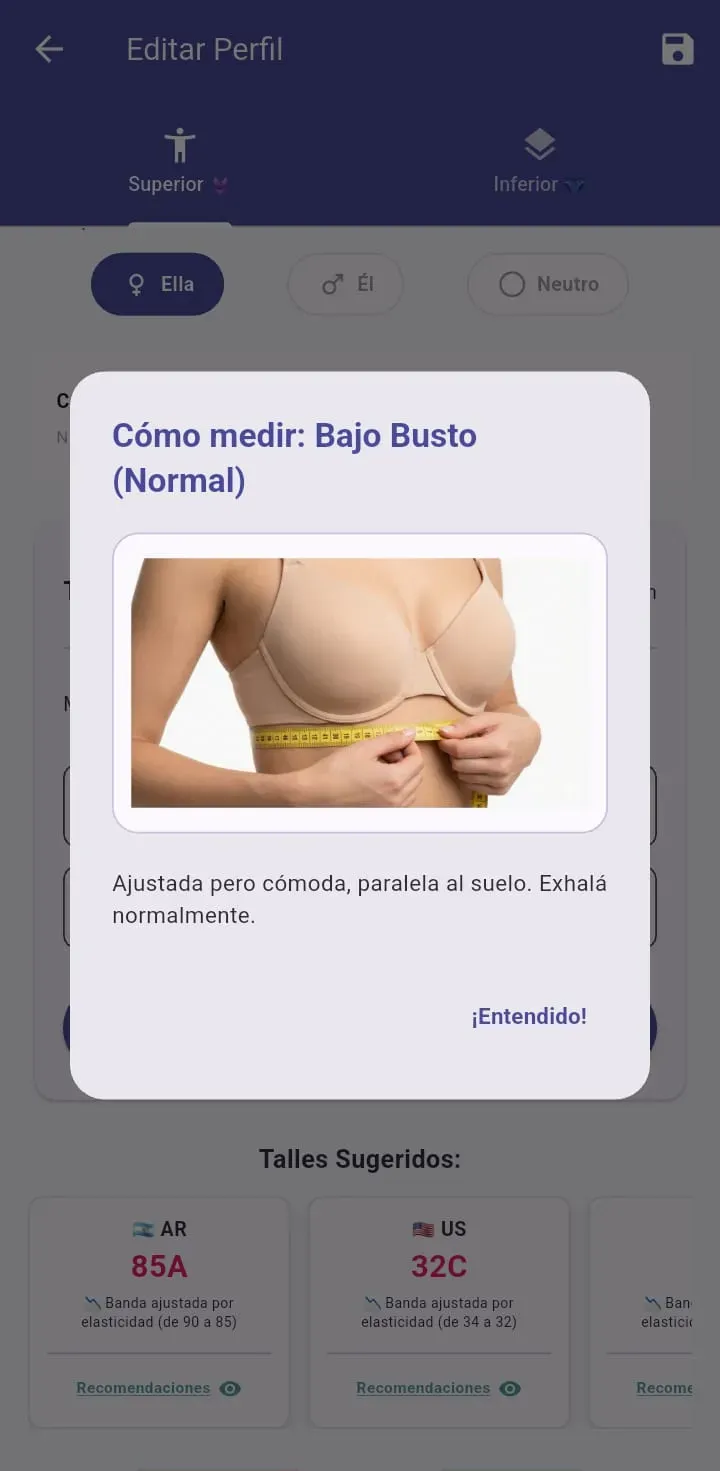Click the body figure icon above Superior
The width and height of the screenshot is (720, 1471).
pos(179,142)
